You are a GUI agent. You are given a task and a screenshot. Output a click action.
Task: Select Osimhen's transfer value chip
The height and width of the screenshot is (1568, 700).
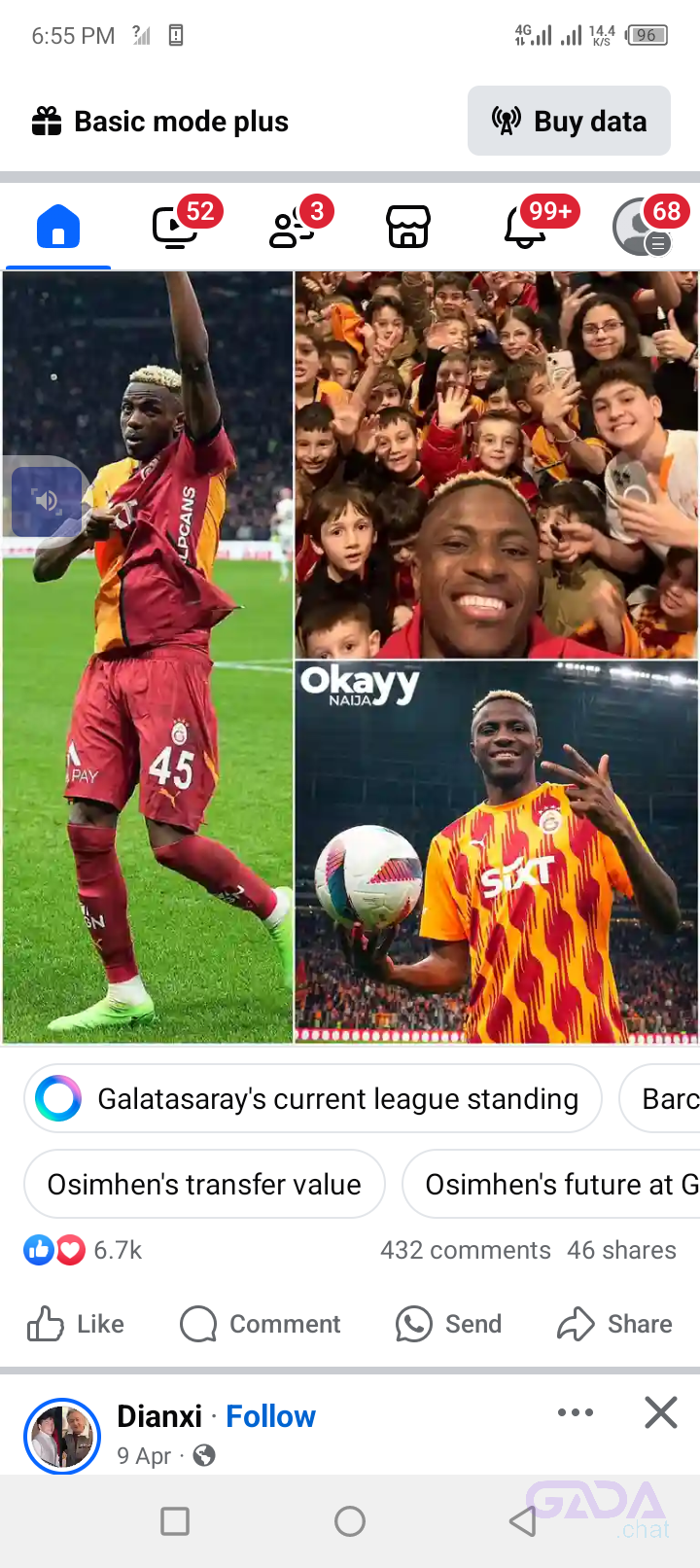[204, 1184]
